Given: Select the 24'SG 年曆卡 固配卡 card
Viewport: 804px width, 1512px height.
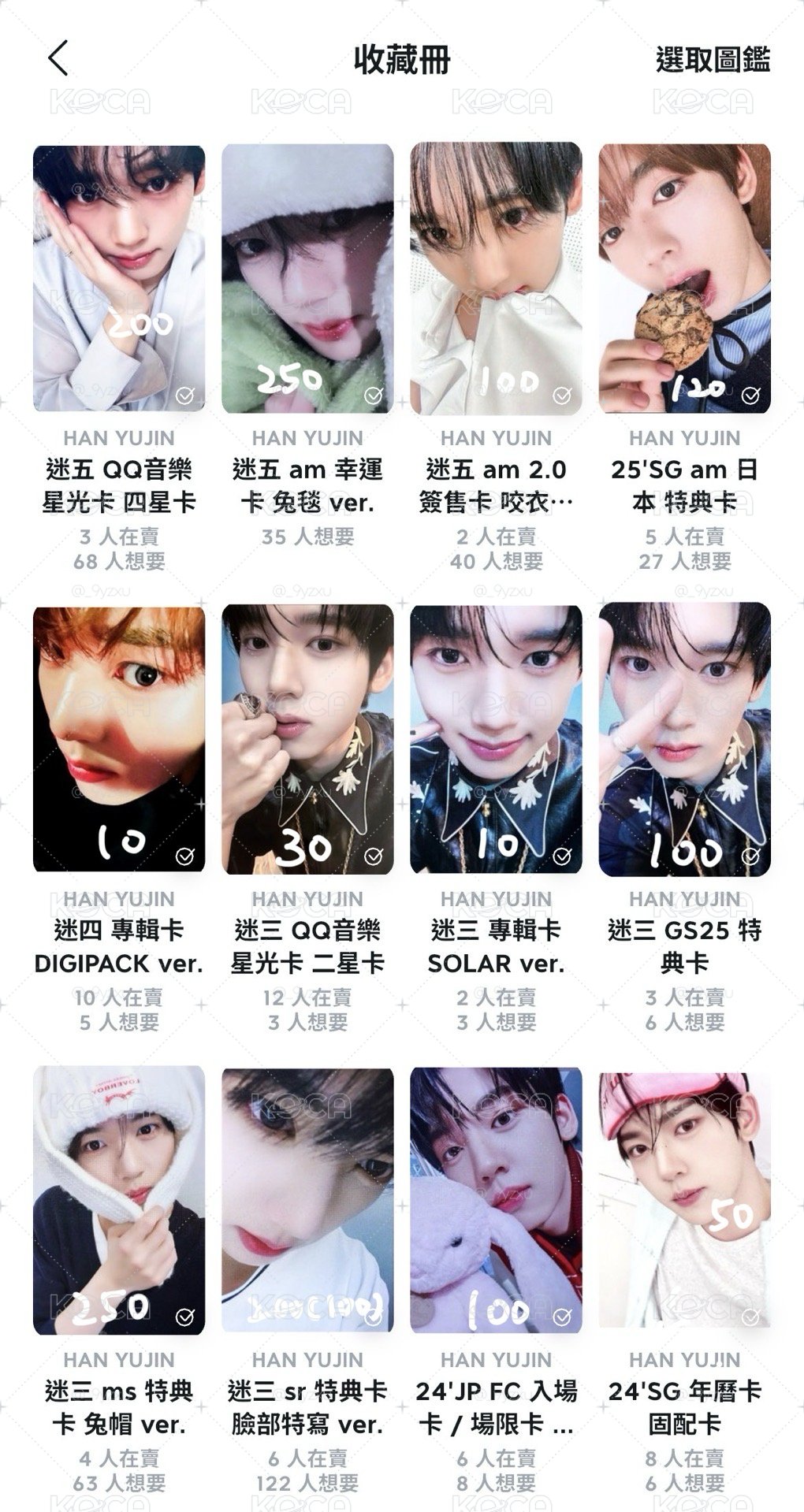Looking at the screenshot, I should coord(684,1200).
